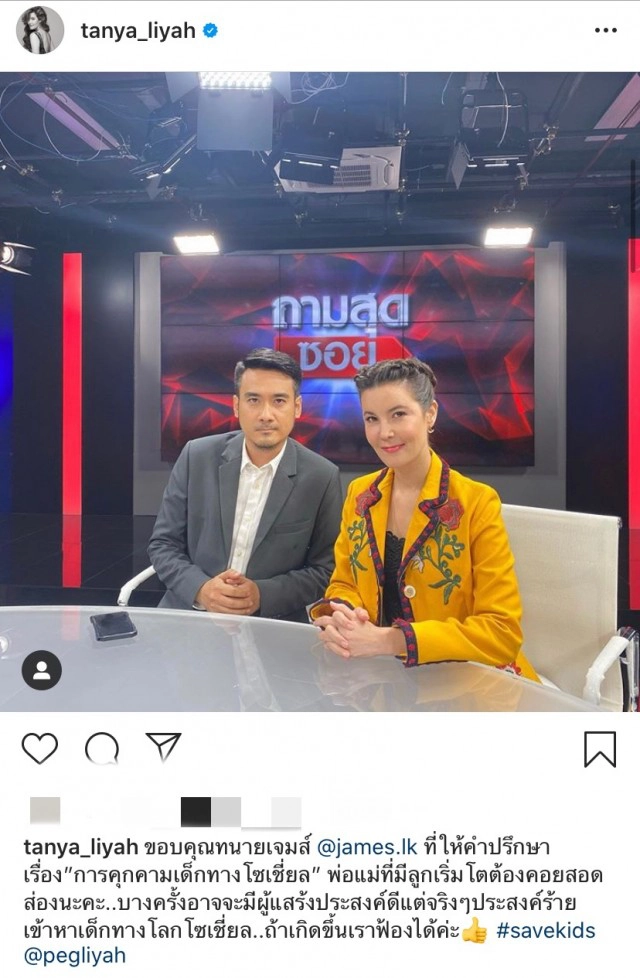The height and width of the screenshot is (978, 640).
Task: Open tanya_liyah's profile picture
Action: [40, 30]
